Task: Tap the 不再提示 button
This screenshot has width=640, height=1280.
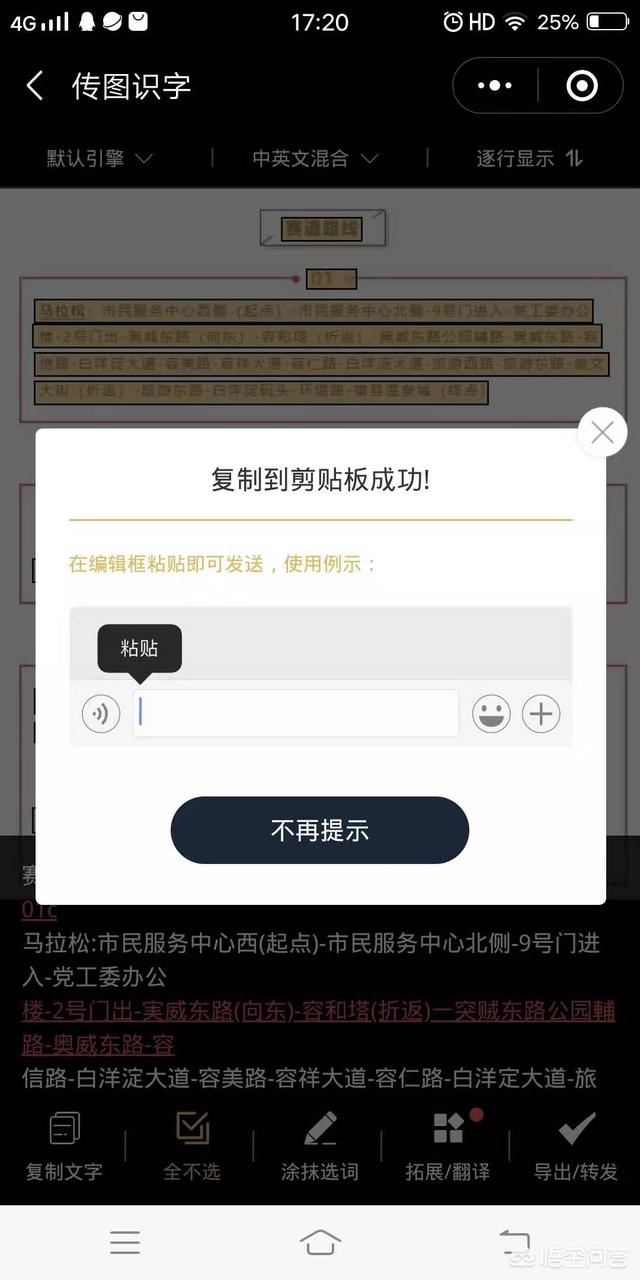Action: click(x=319, y=830)
